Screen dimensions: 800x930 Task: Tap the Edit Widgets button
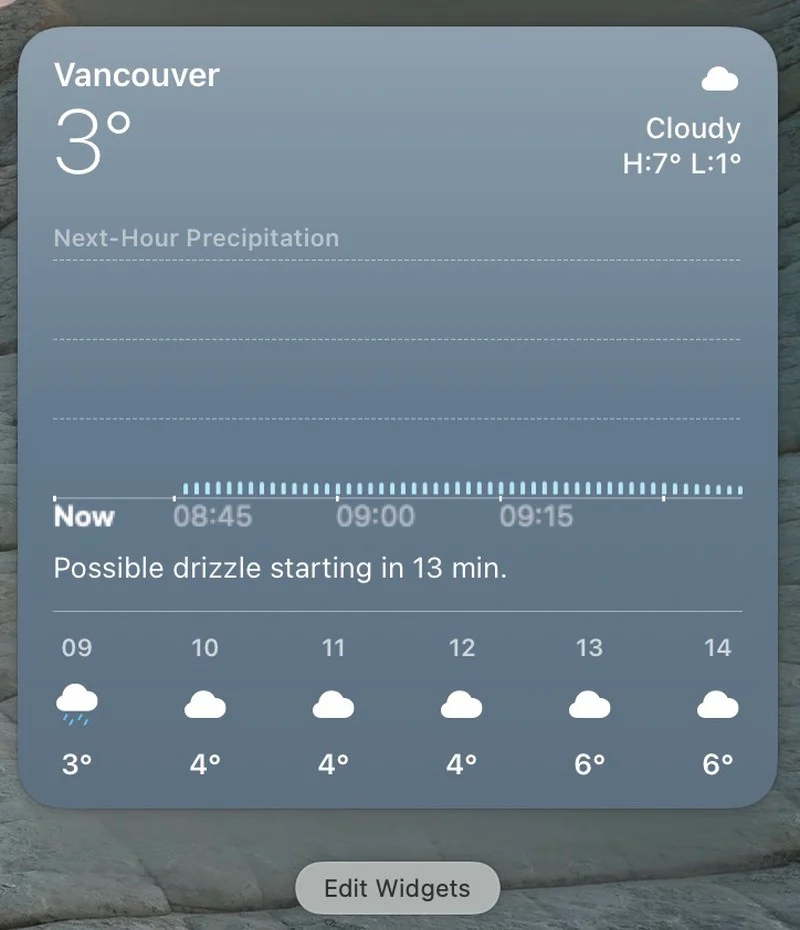point(397,888)
